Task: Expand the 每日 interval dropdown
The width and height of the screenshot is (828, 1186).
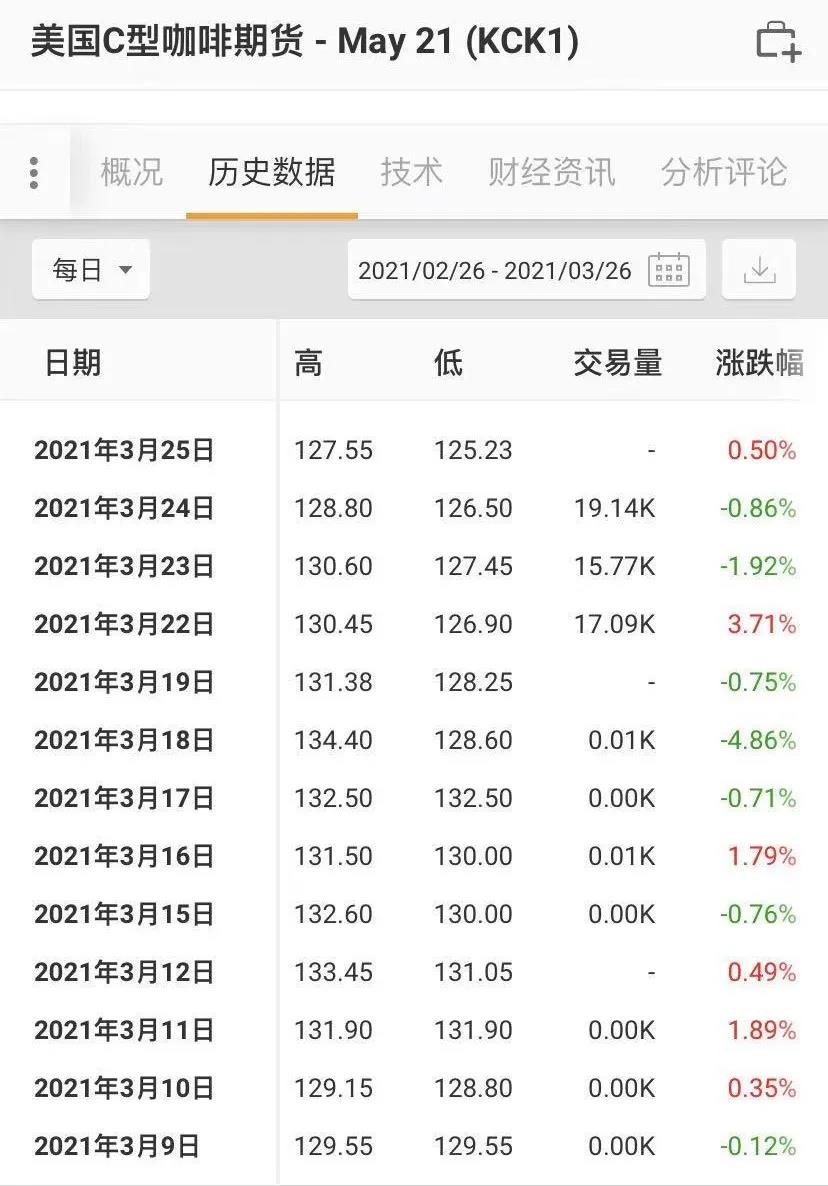Action: 91,269
